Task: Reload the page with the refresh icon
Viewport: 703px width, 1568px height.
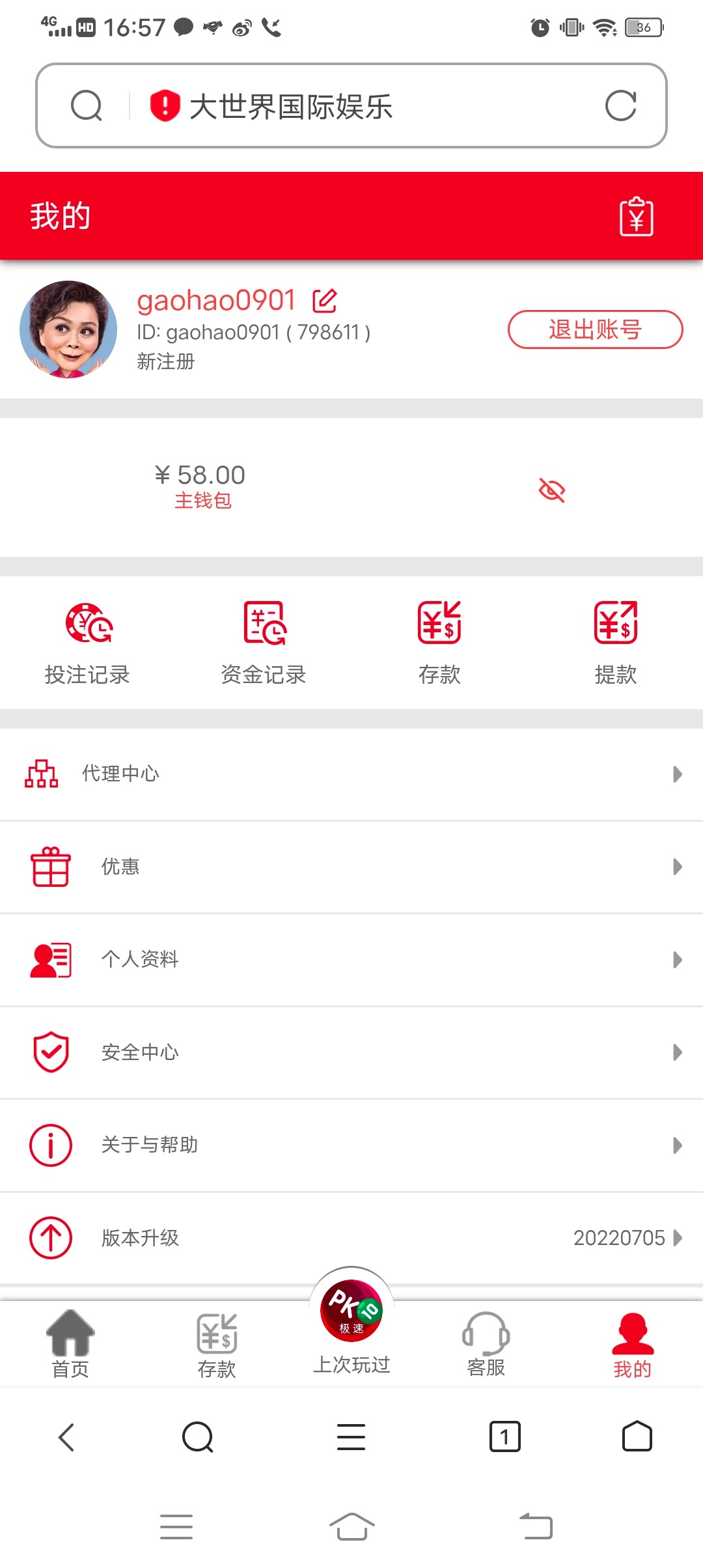Action: click(620, 106)
